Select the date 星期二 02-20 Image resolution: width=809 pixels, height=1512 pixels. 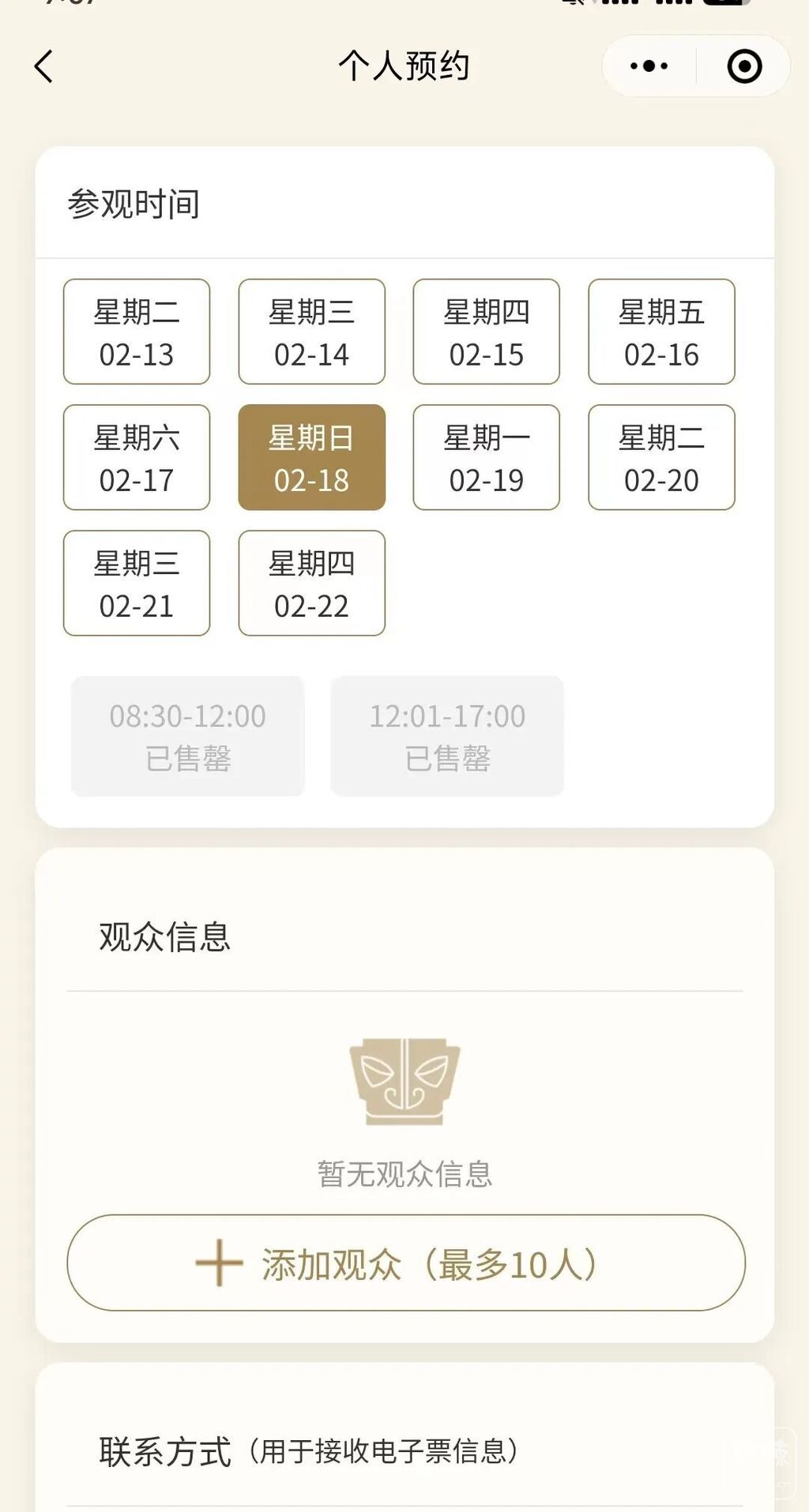(x=661, y=457)
